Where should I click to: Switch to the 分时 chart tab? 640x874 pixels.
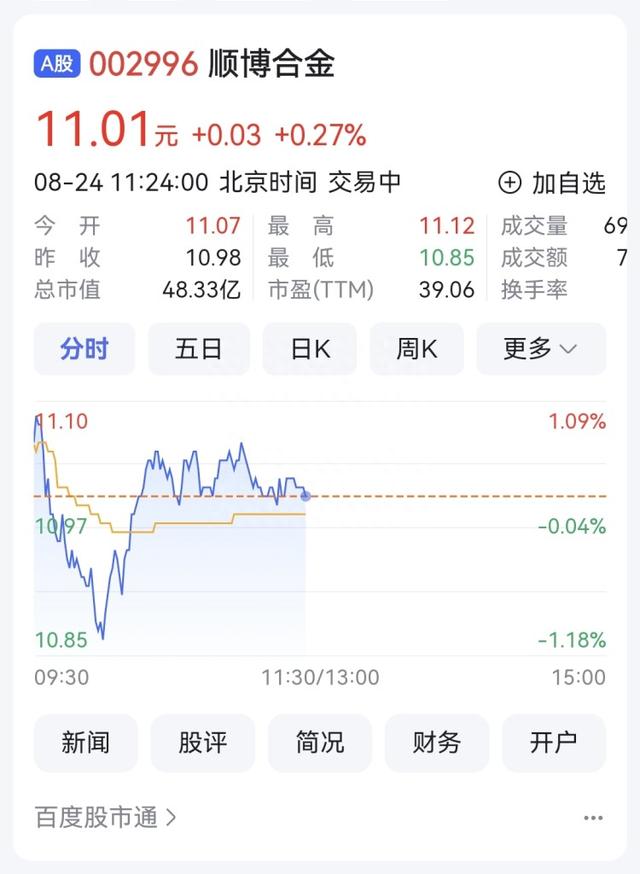84,349
